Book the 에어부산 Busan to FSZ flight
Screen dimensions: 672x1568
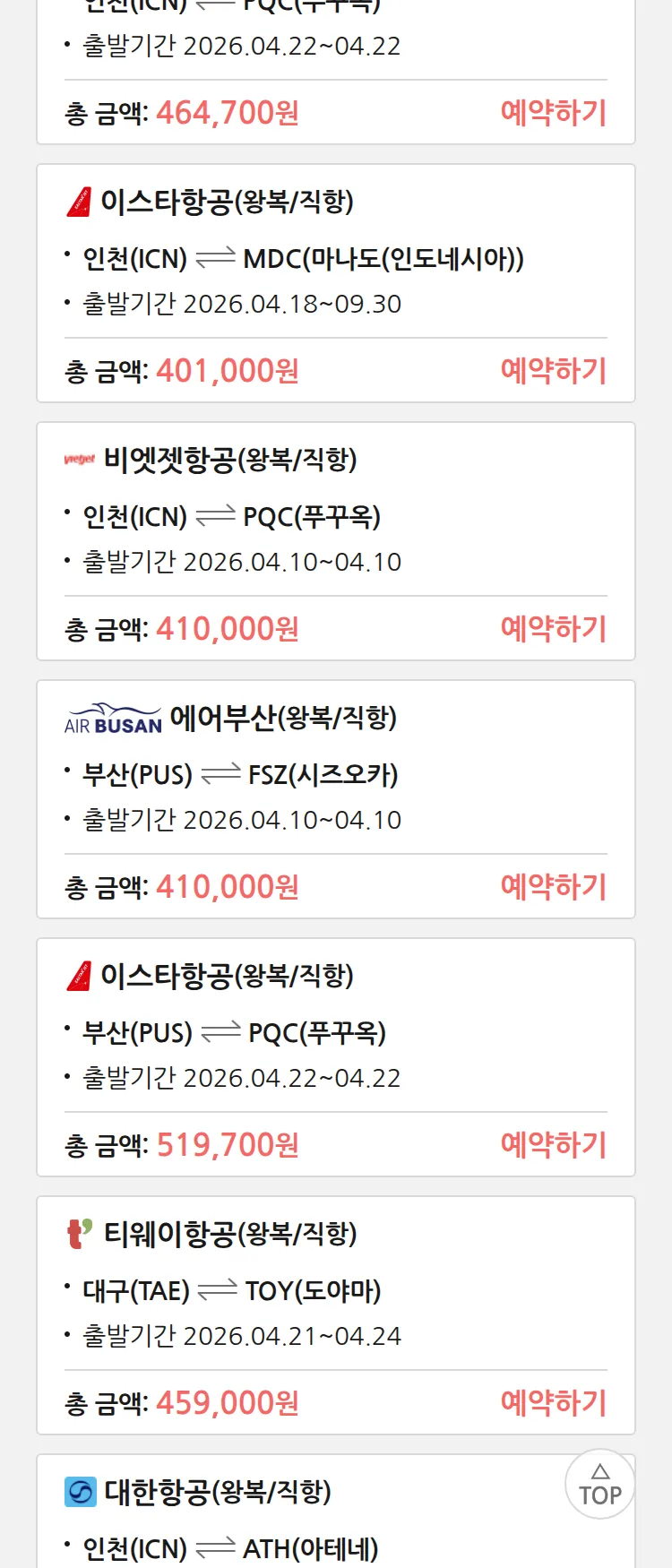coord(553,887)
